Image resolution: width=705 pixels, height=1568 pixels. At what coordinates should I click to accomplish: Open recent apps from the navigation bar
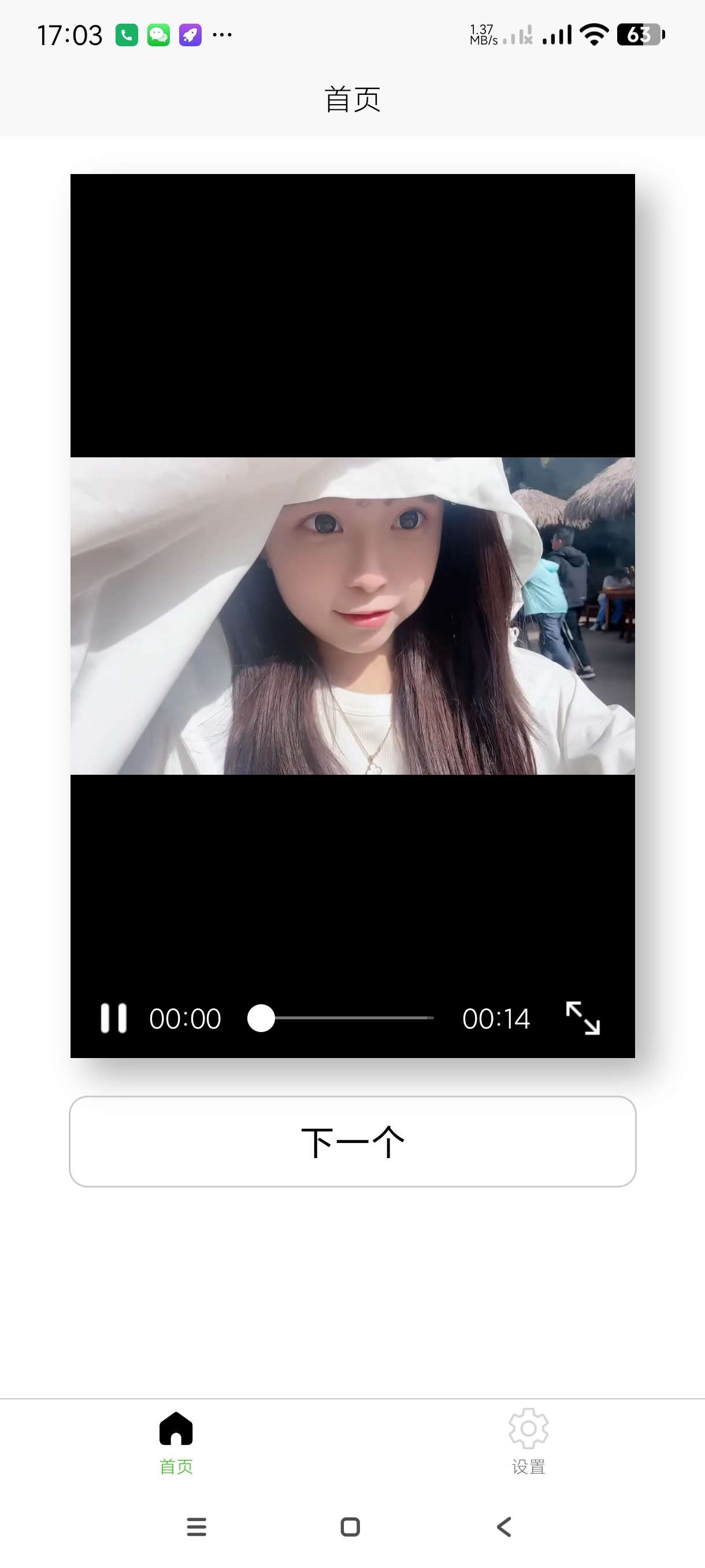point(196,1526)
